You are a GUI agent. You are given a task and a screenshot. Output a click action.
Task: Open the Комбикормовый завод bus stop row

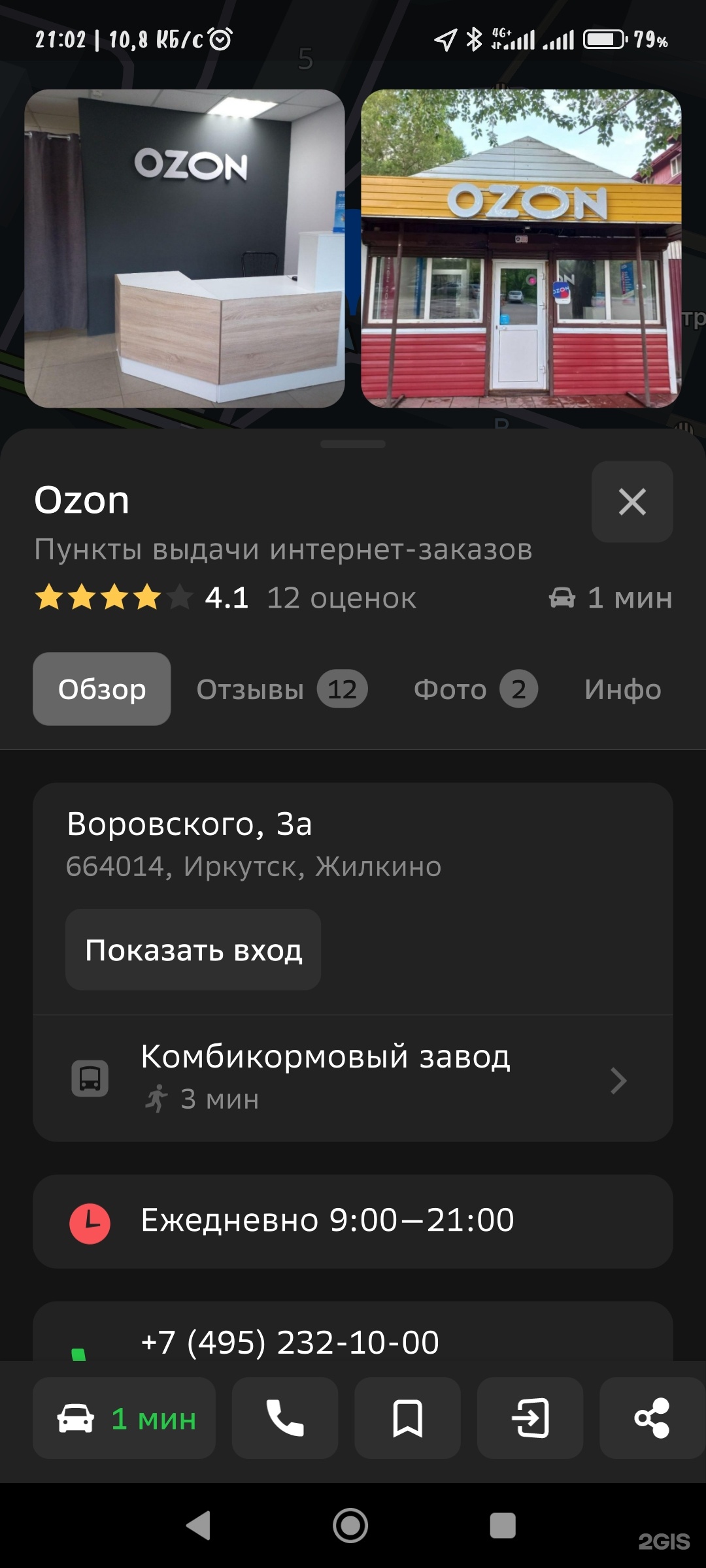353,1078
